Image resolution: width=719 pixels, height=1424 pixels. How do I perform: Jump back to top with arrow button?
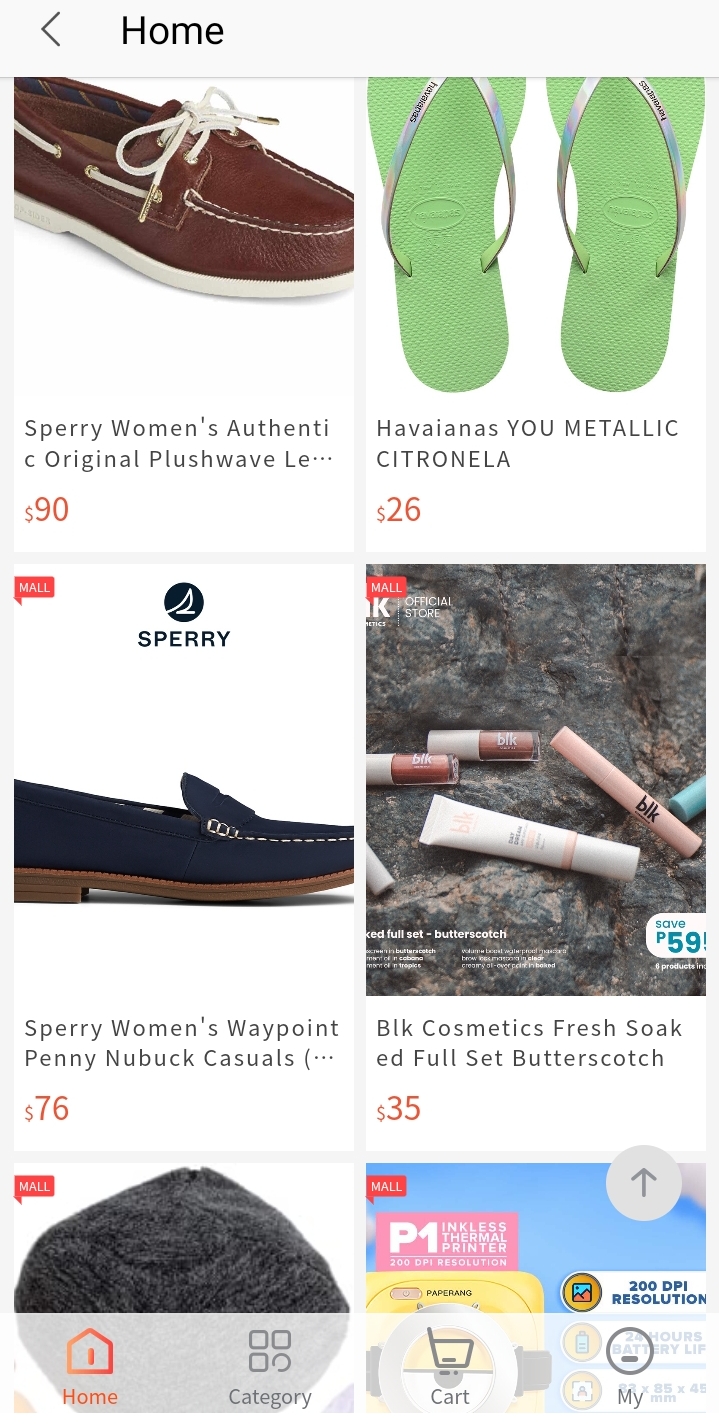(643, 1183)
